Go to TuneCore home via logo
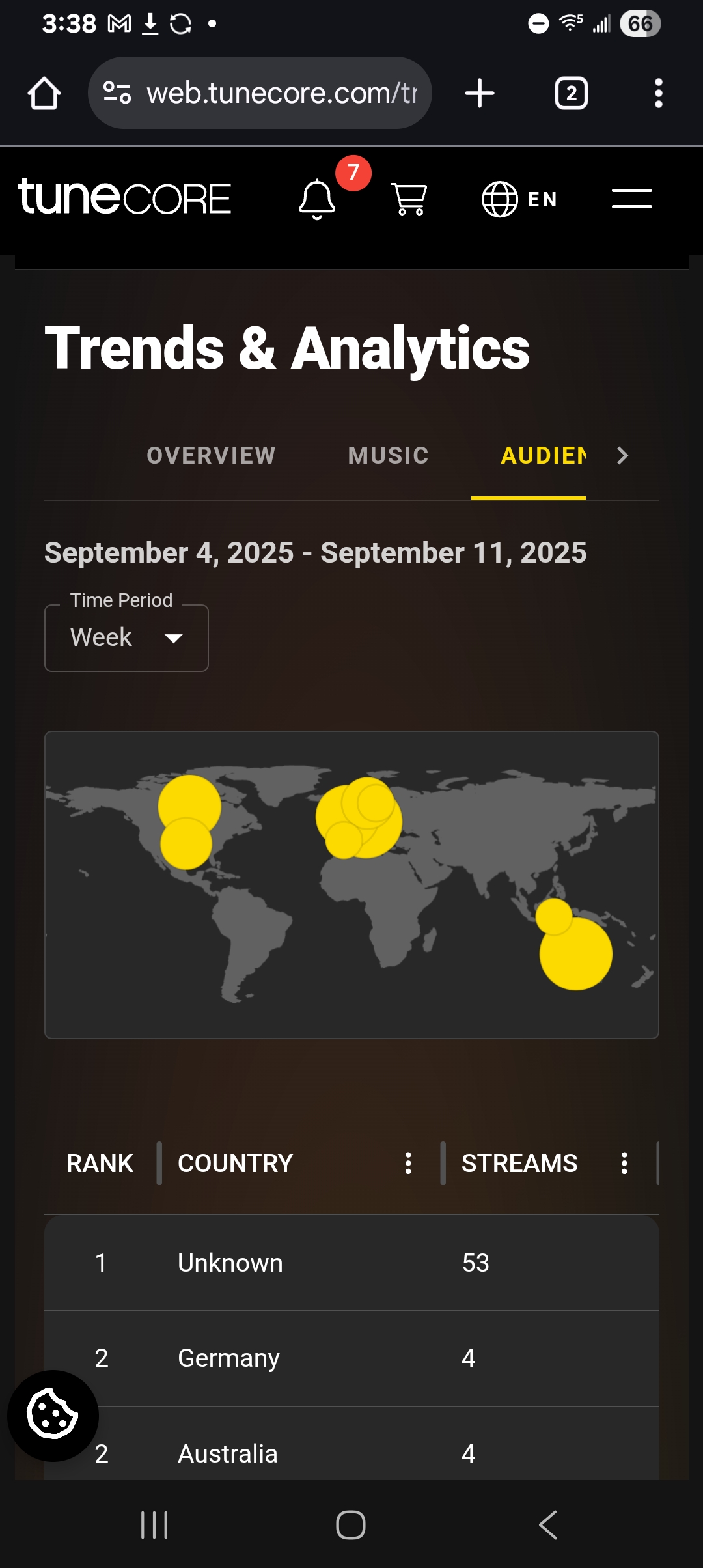Viewport: 703px width, 1568px height. 124,197
